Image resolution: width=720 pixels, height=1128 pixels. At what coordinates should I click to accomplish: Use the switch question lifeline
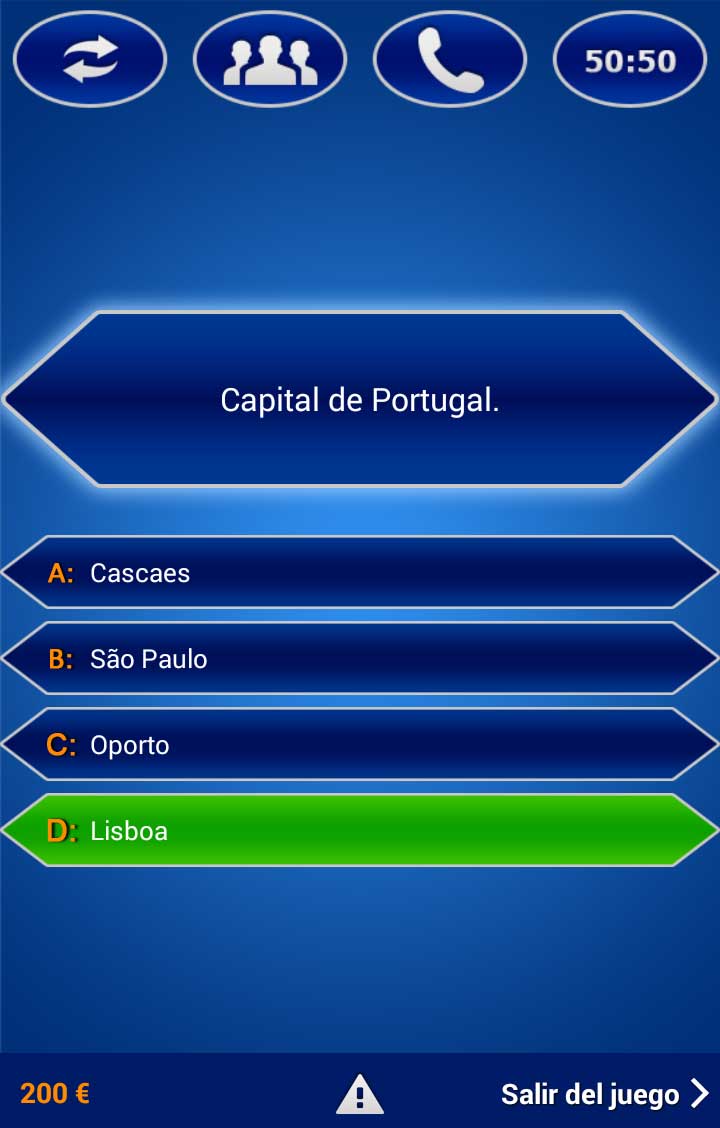pyautogui.click(x=90, y=59)
